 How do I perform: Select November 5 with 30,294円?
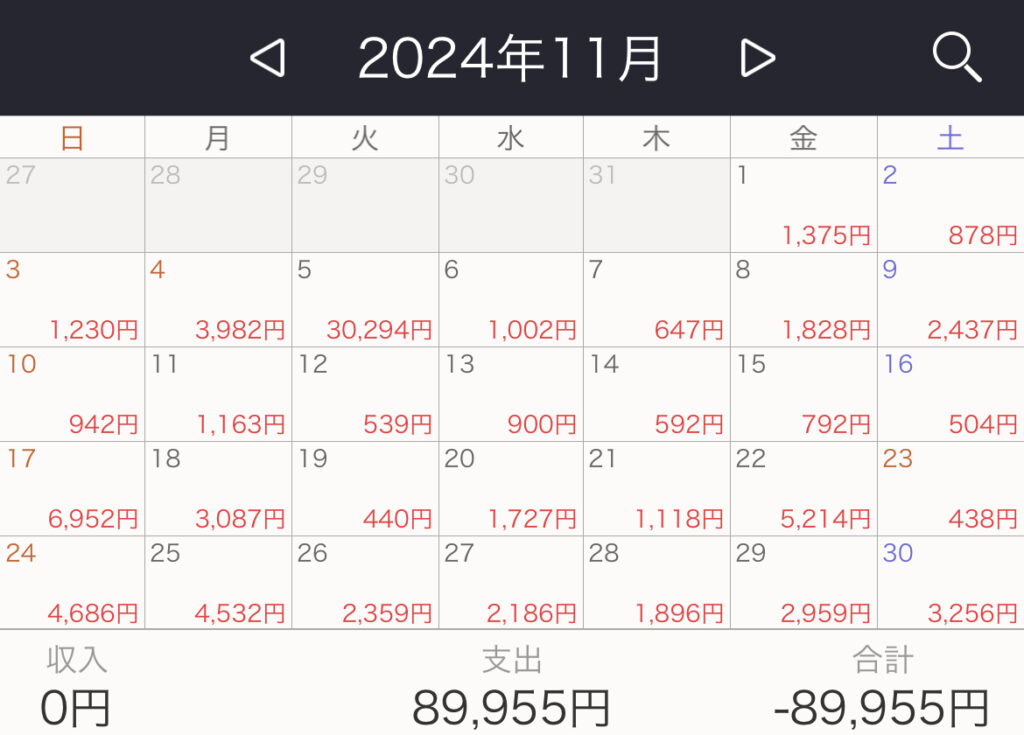point(365,299)
